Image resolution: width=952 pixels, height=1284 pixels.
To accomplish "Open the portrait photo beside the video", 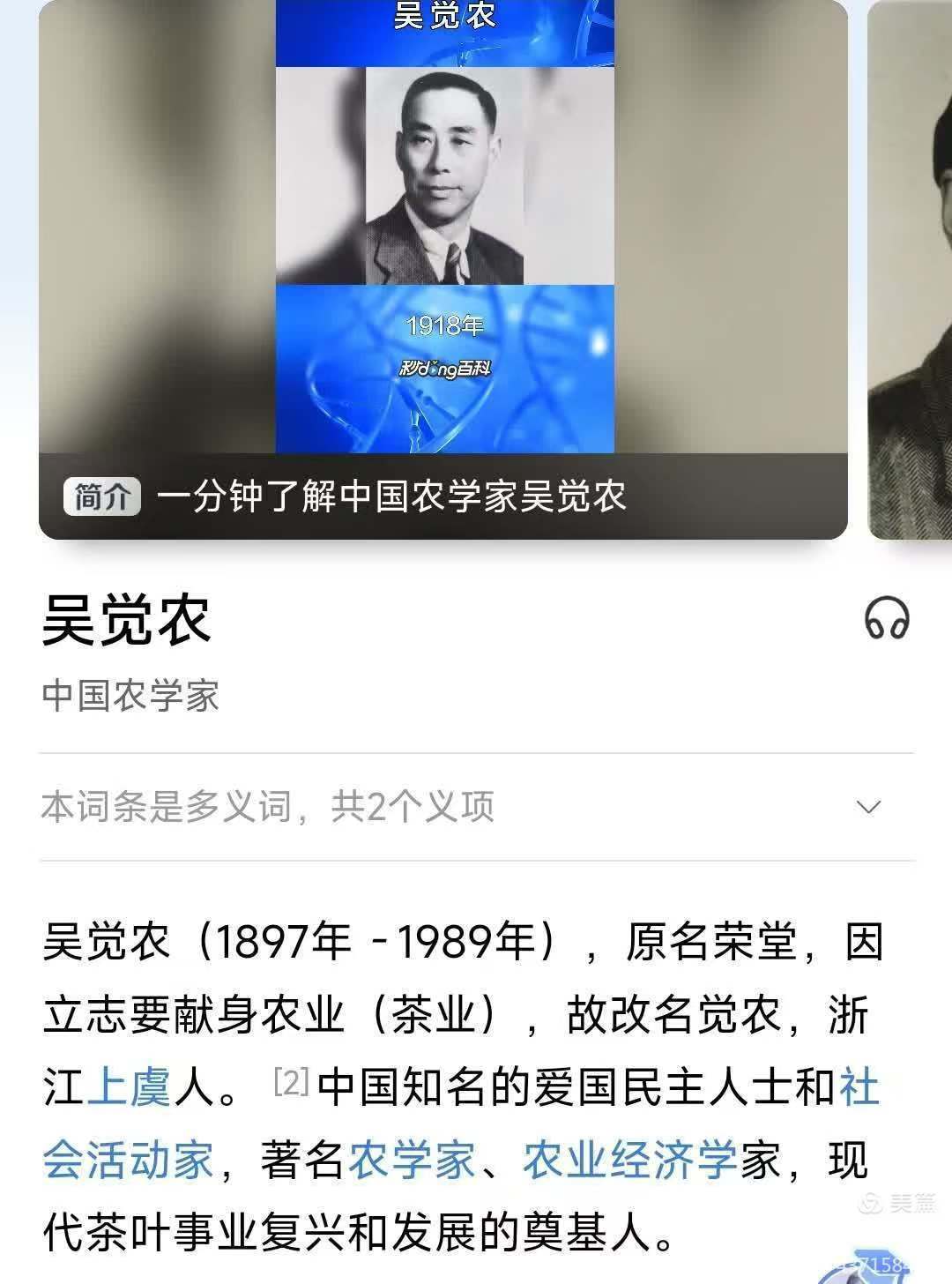I will tap(911, 265).
